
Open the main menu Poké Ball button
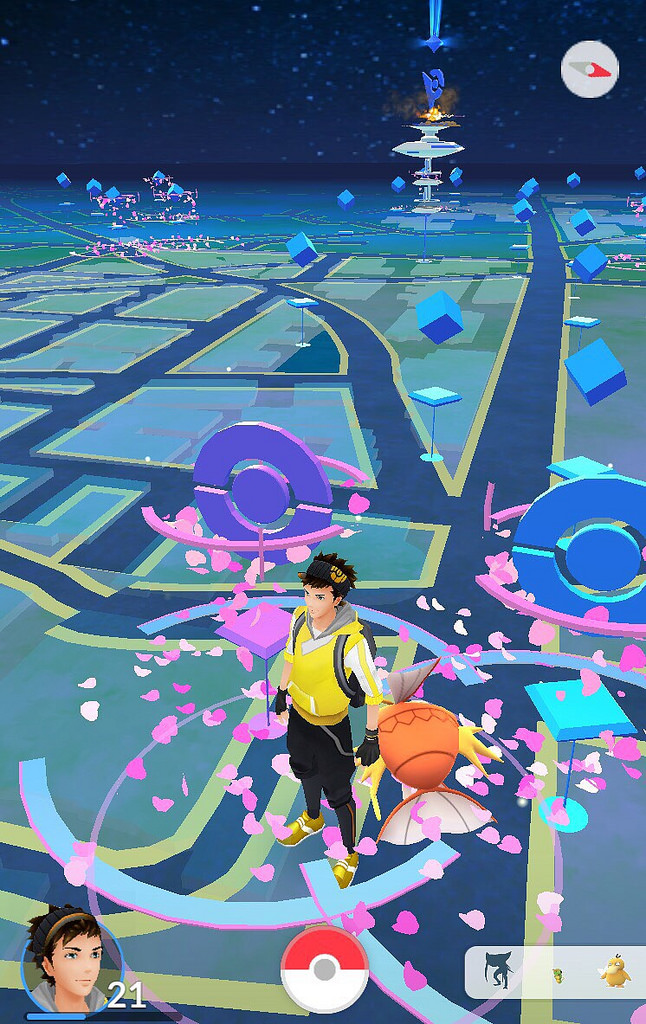tap(324, 970)
